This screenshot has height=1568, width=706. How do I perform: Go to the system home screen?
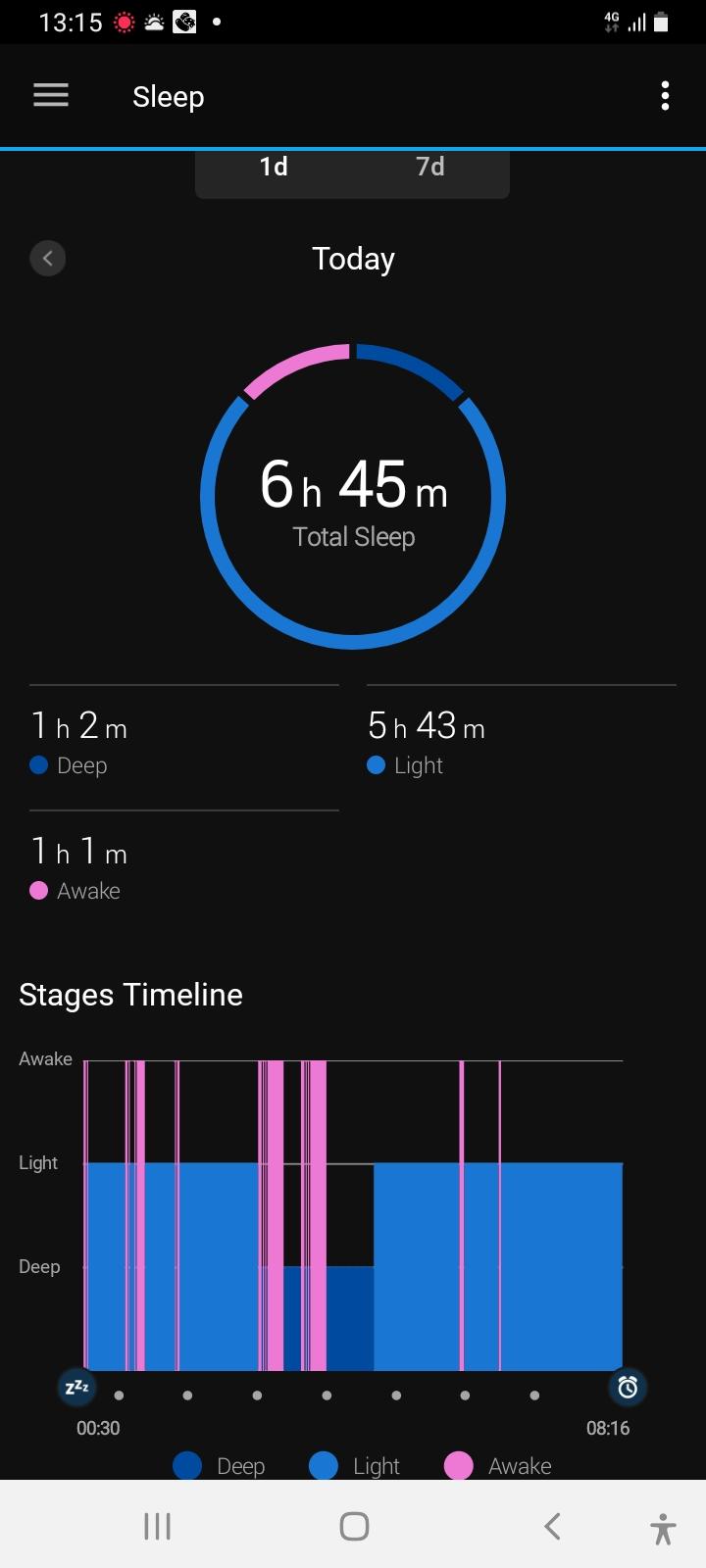(354, 1526)
